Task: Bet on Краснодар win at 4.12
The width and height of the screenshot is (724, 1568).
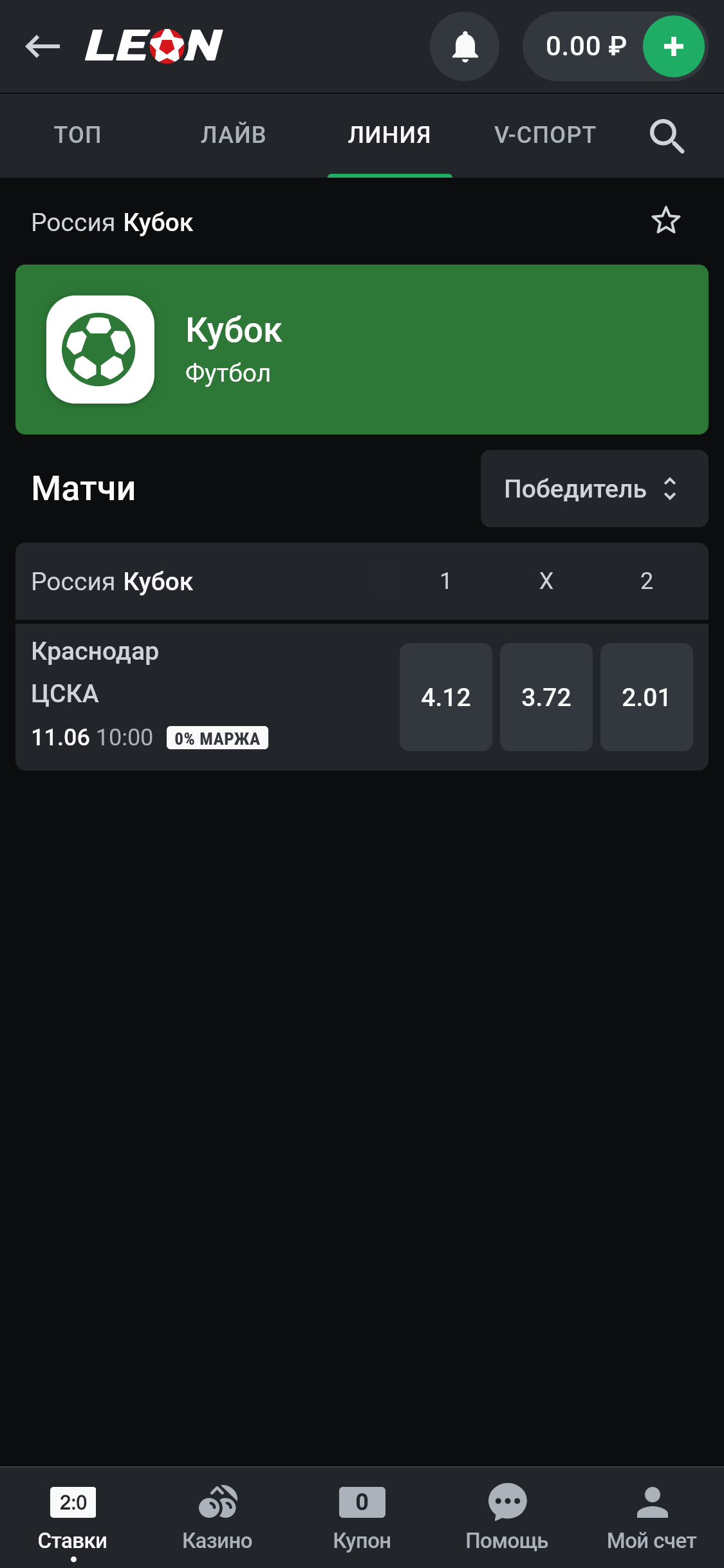Action: [445, 697]
